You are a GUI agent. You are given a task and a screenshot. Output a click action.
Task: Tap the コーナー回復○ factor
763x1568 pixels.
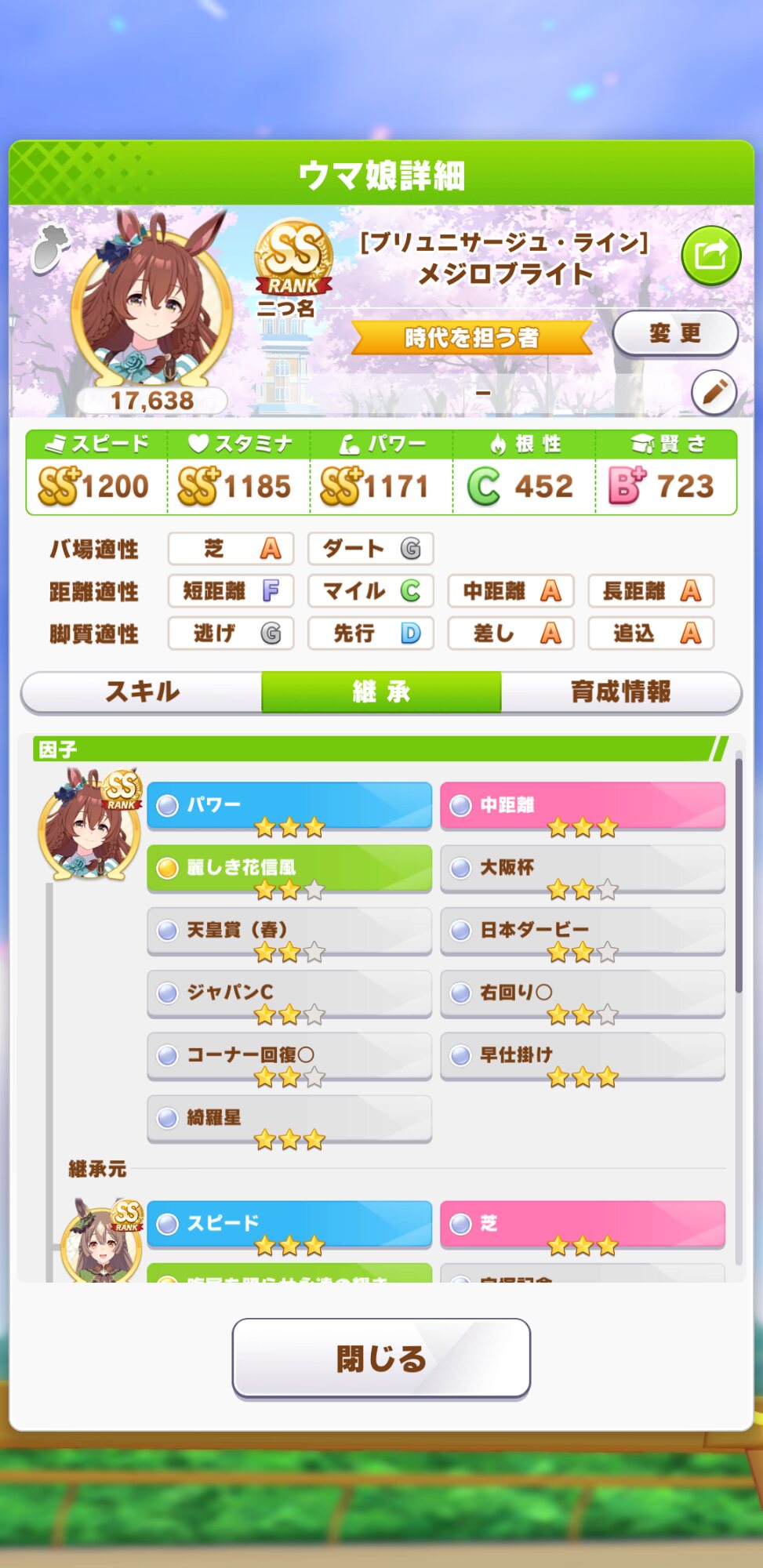(289, 1056)
